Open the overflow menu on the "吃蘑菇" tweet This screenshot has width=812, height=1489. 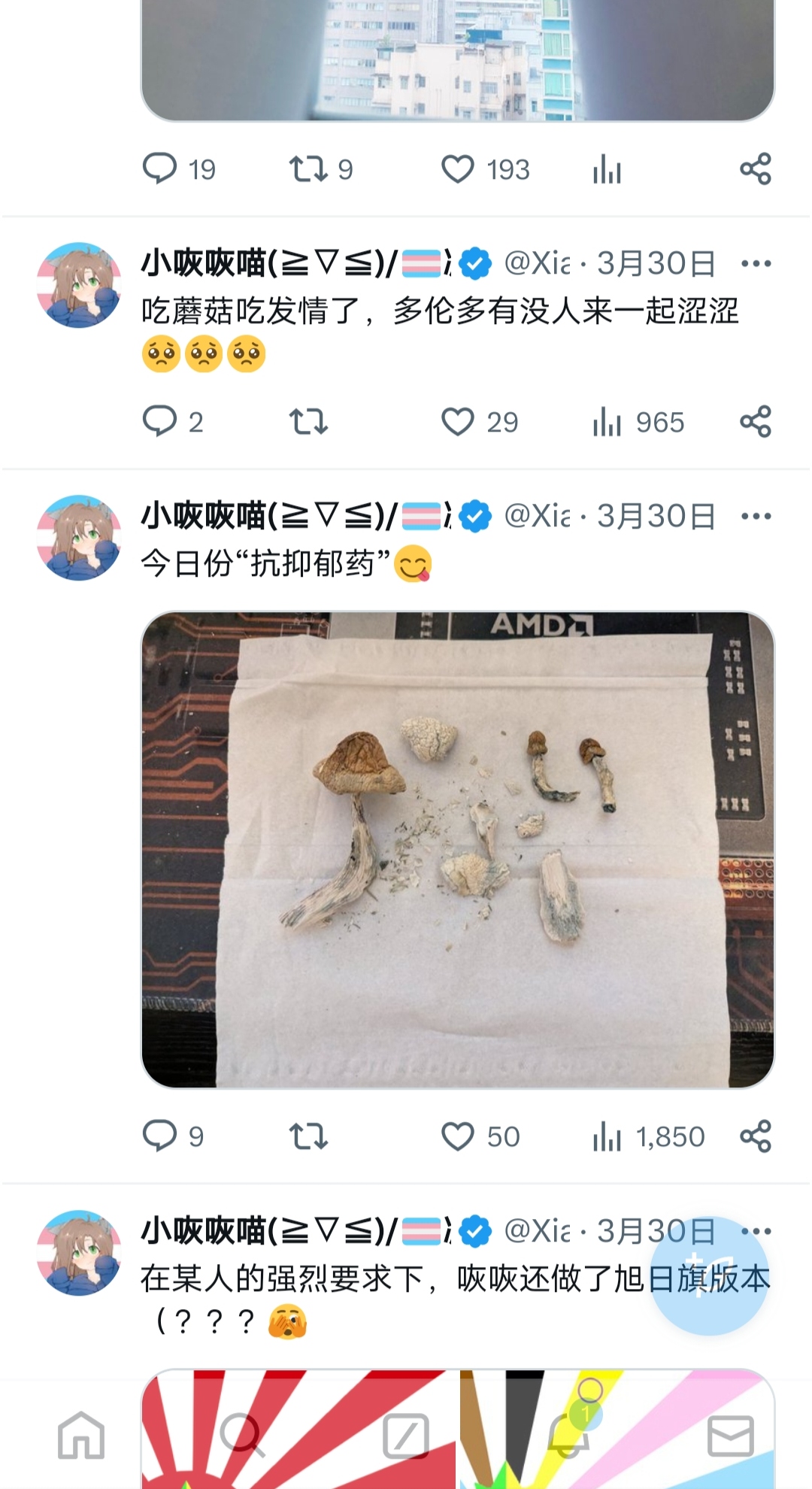click(x=756, y=263)
